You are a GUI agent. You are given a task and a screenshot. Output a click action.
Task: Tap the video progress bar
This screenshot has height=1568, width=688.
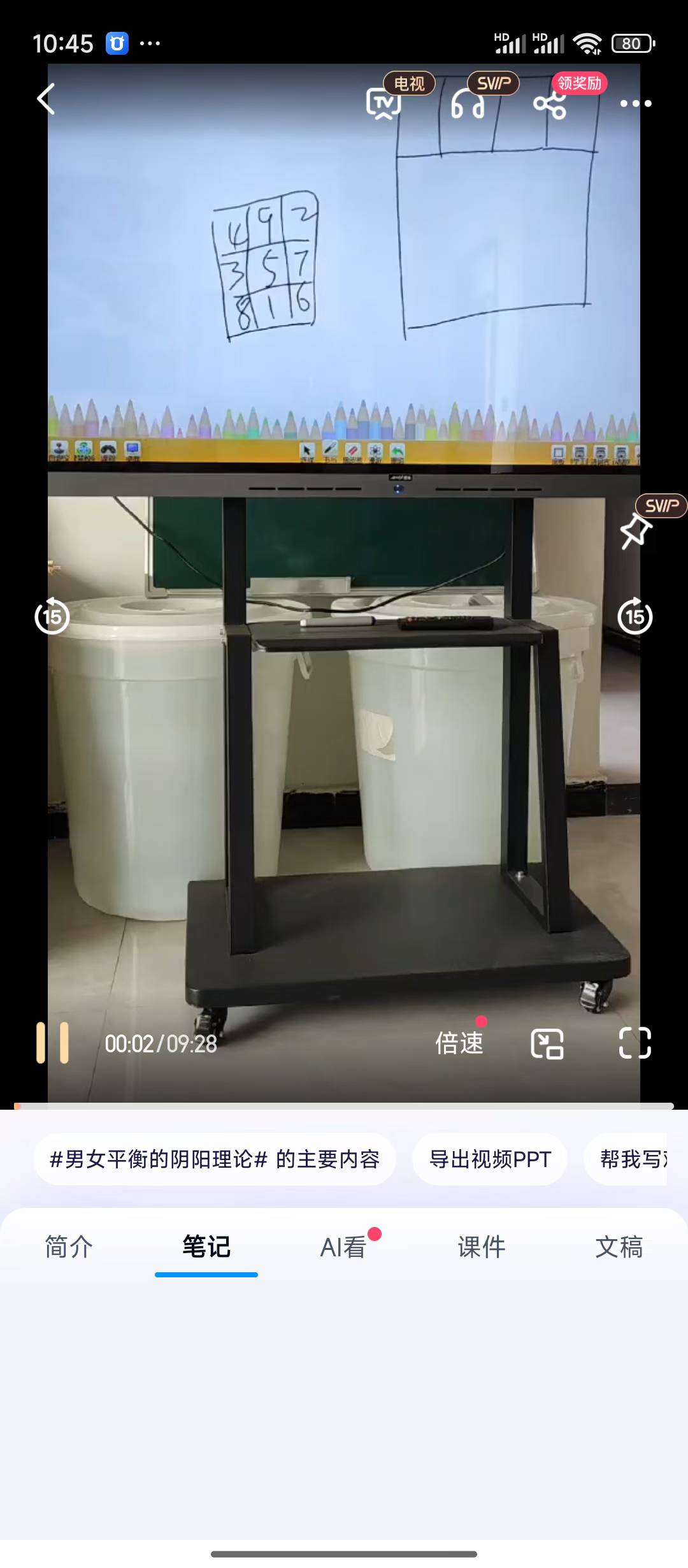[x=344, y=1107]
